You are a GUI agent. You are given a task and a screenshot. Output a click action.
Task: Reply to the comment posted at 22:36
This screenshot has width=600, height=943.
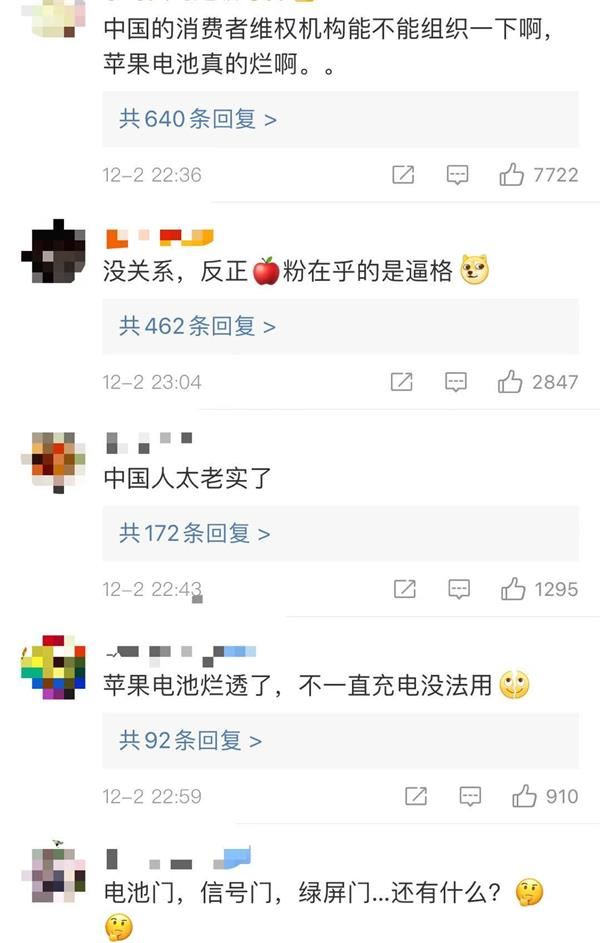457,175
